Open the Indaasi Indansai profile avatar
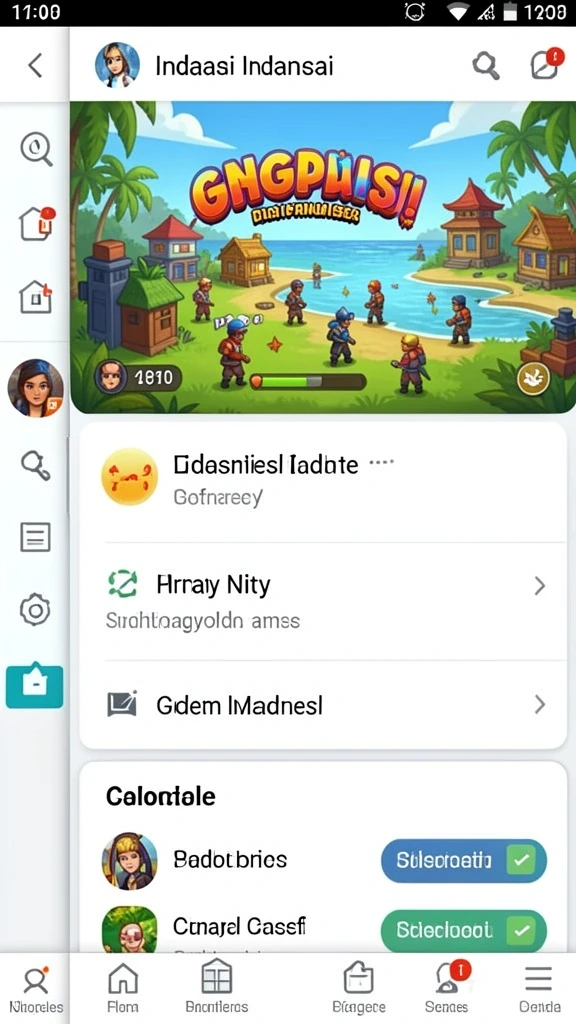 (x=118, y=65)
